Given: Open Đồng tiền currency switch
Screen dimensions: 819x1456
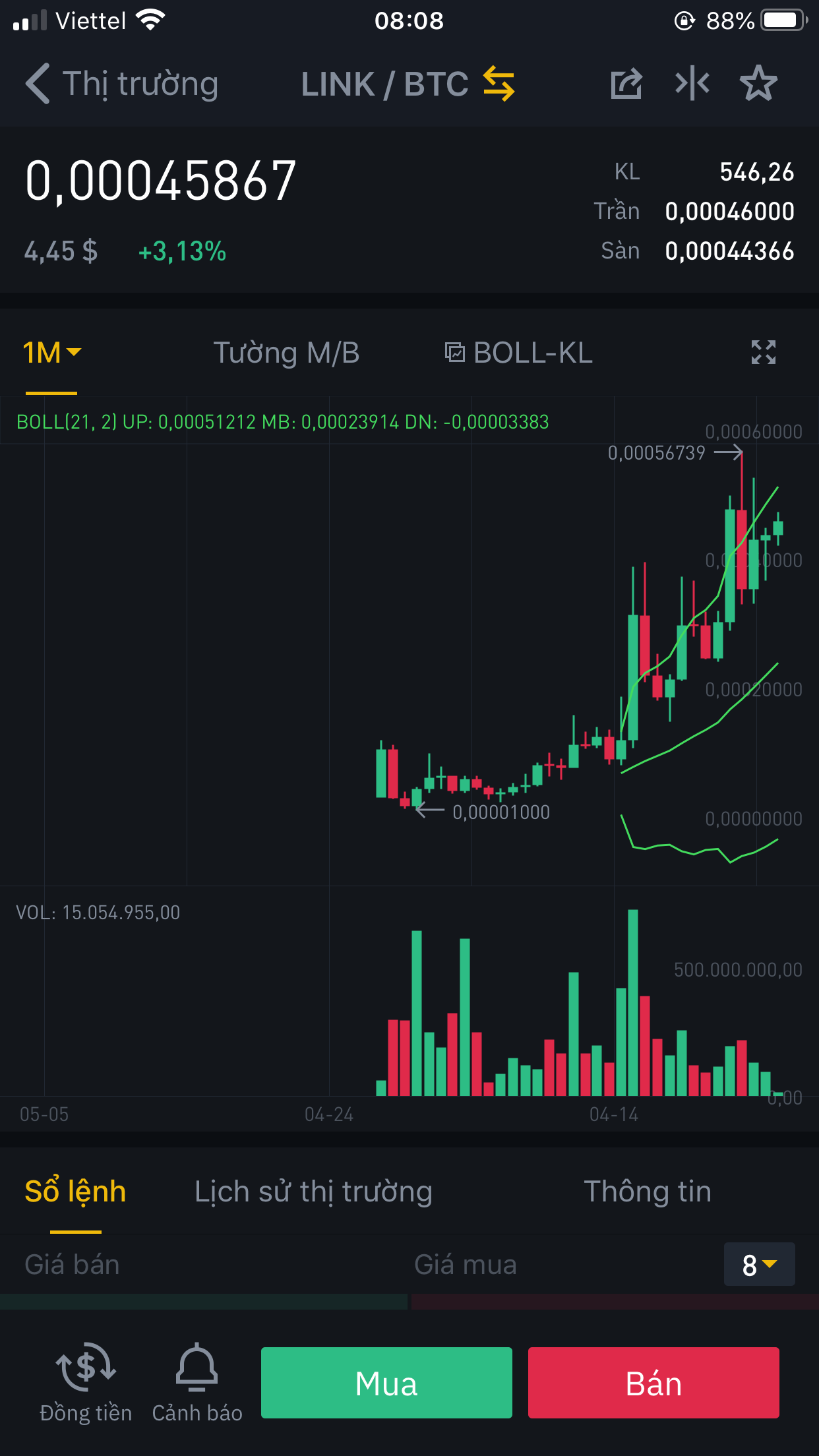Looking at the screenshot, I should [x=86, y=1383].
